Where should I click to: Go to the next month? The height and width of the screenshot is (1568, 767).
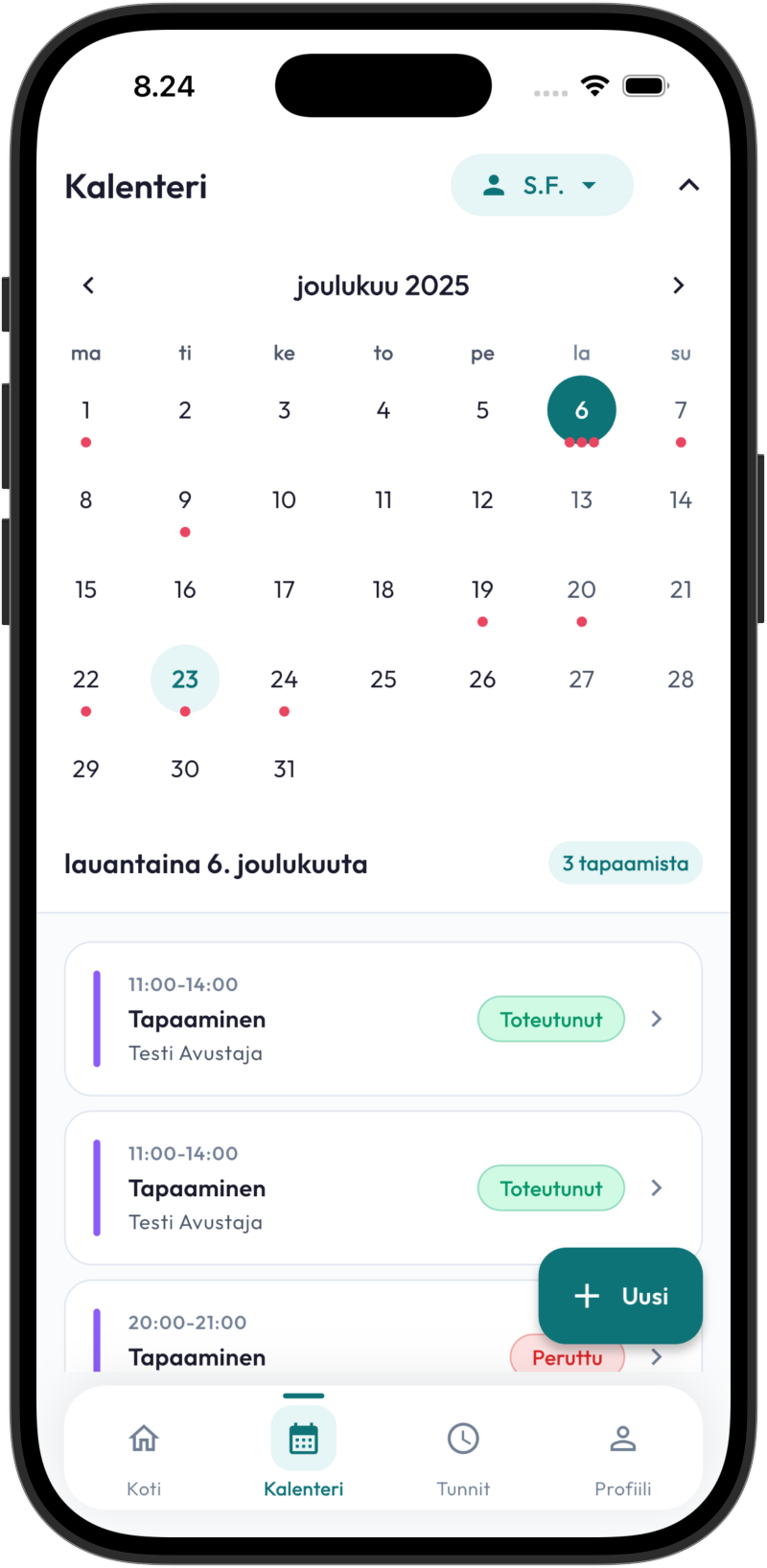(678, 286)
